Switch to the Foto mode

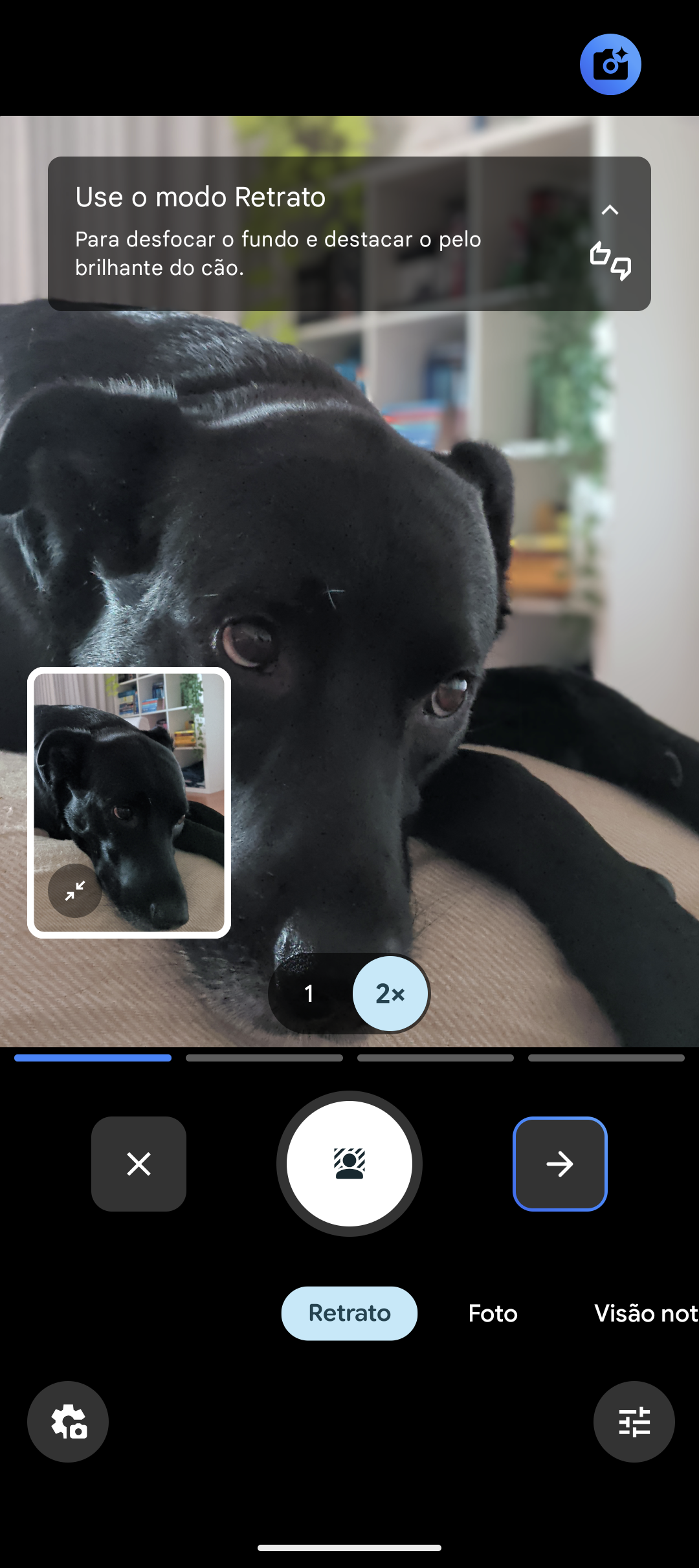pos(493,1314)
